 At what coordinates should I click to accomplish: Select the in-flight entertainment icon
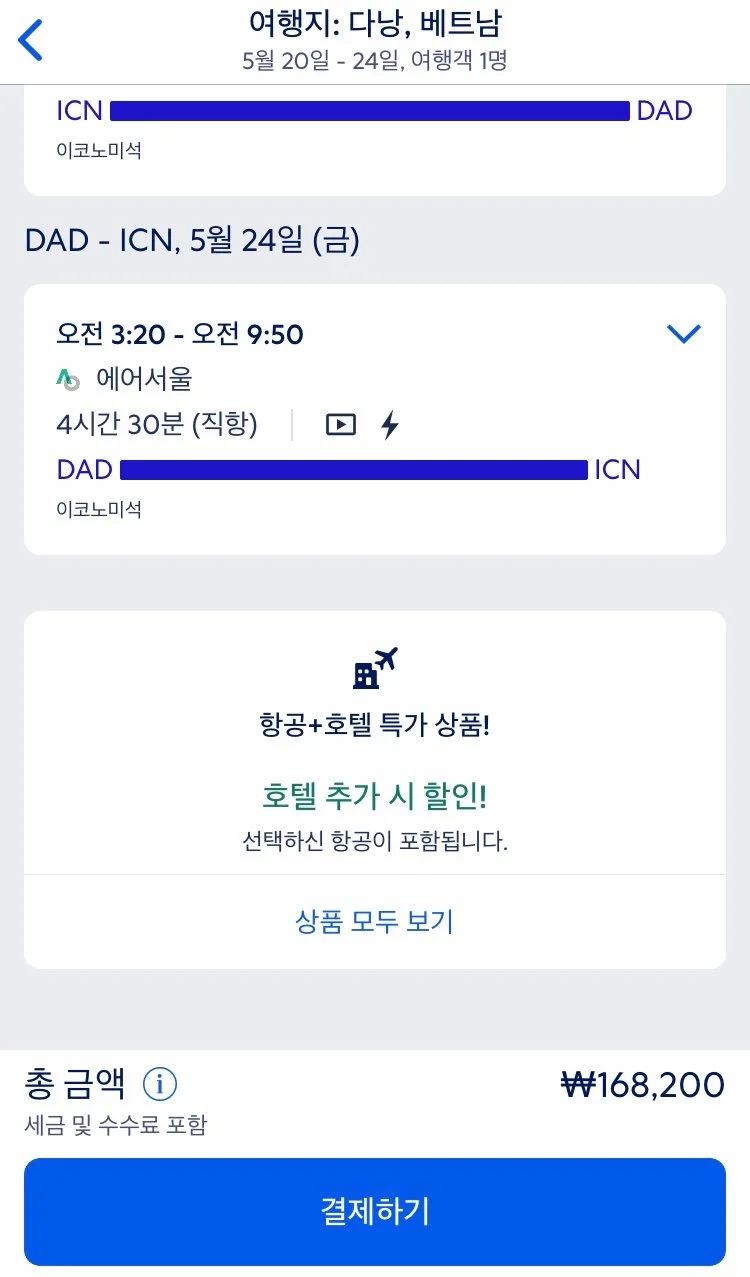point(341,424)
